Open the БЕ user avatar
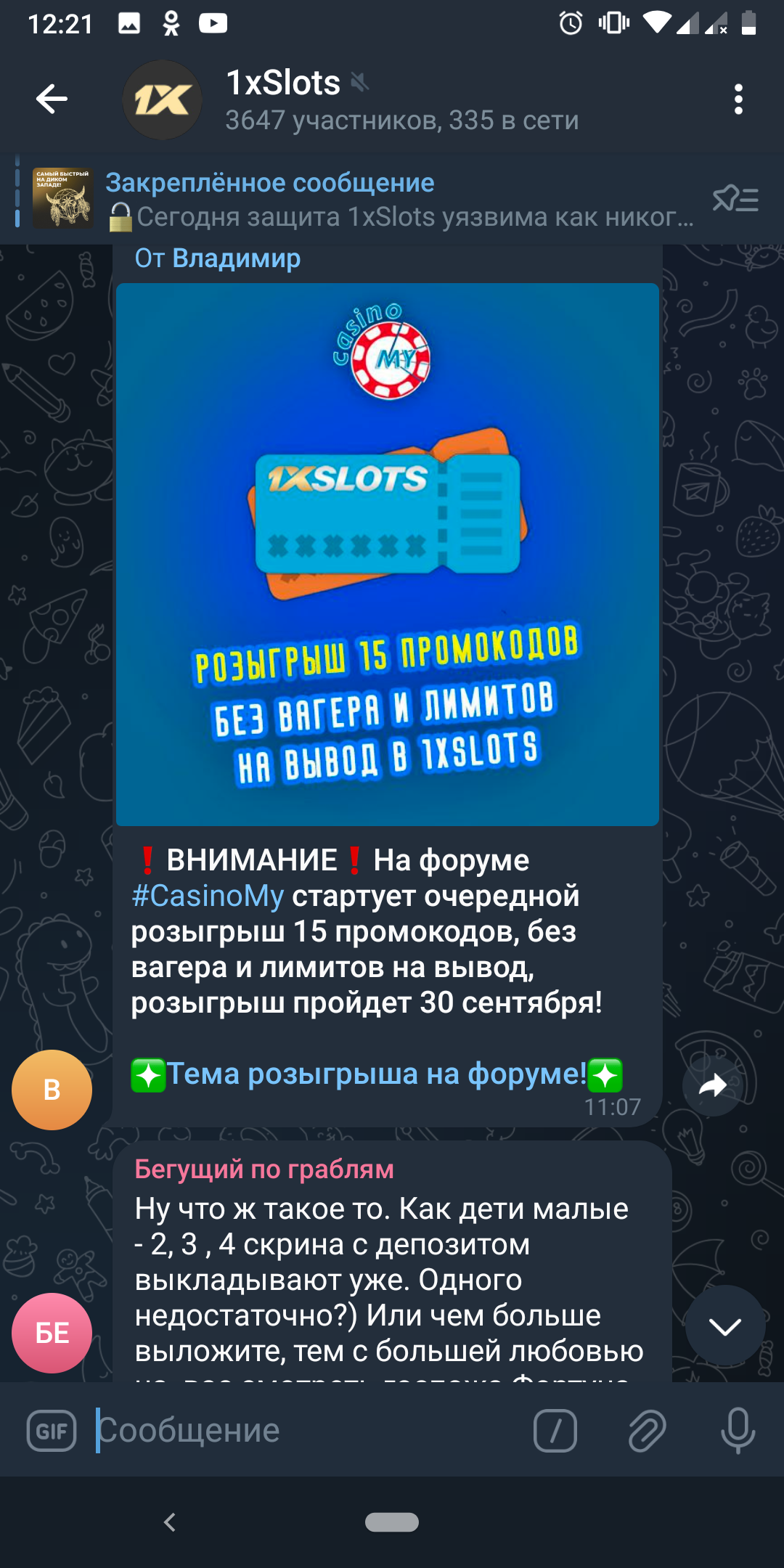This screenshot has width=784, height=1568. (x=52, y=1333)
